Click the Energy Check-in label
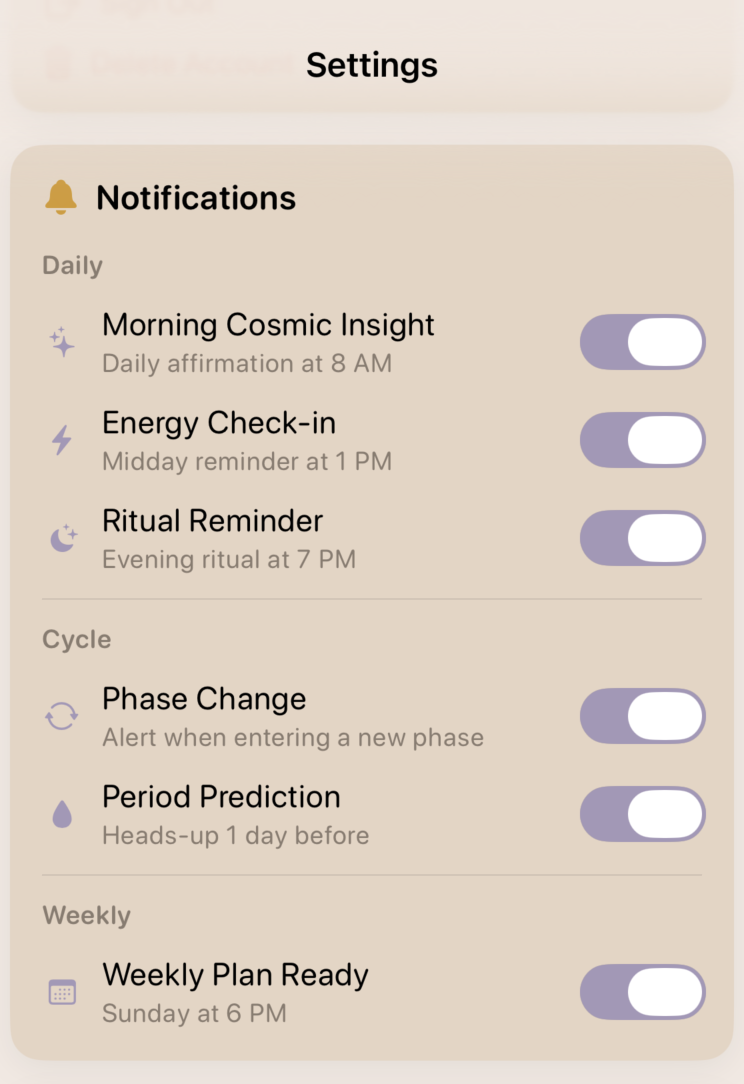The image size is (744, 1084). tap(218, 422)
